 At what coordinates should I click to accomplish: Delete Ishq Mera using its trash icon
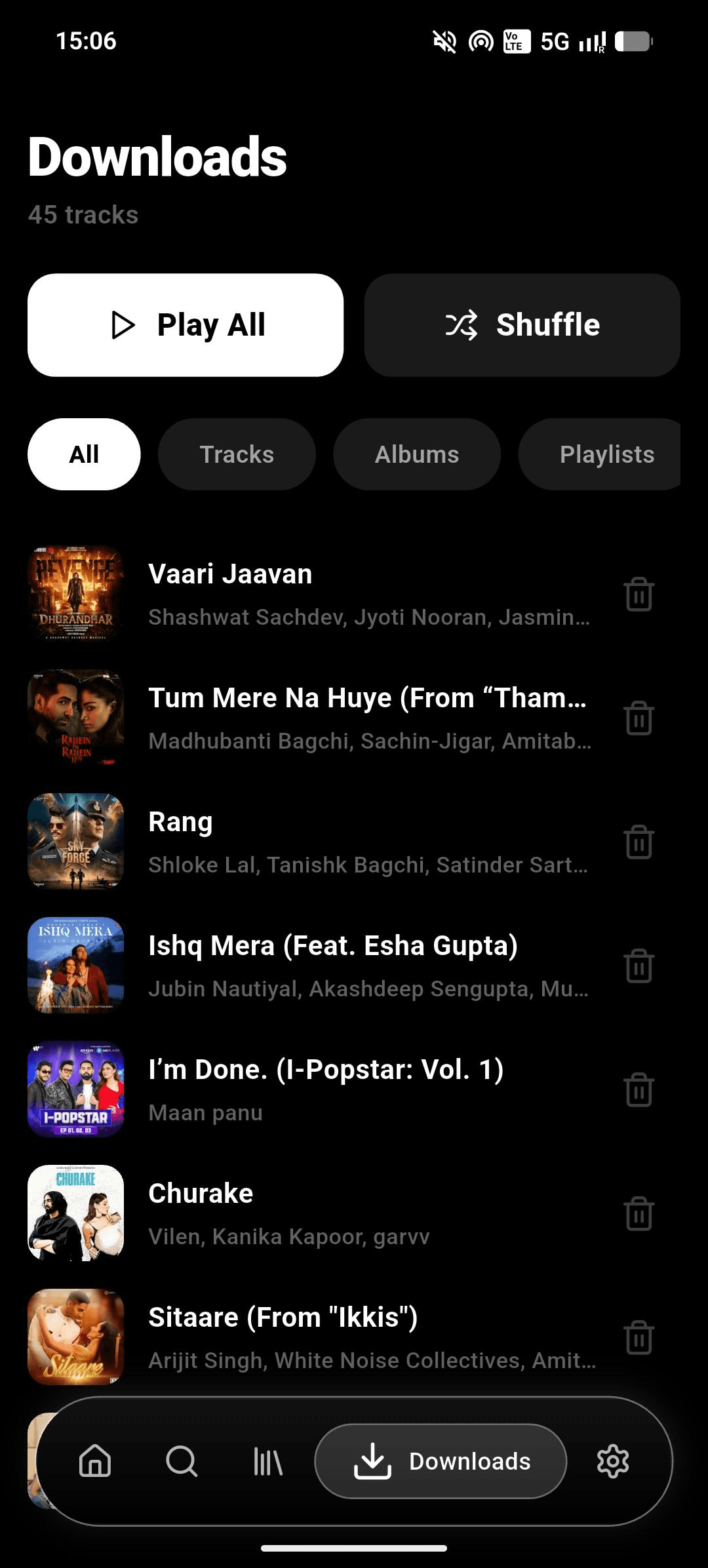click(638, 966)
